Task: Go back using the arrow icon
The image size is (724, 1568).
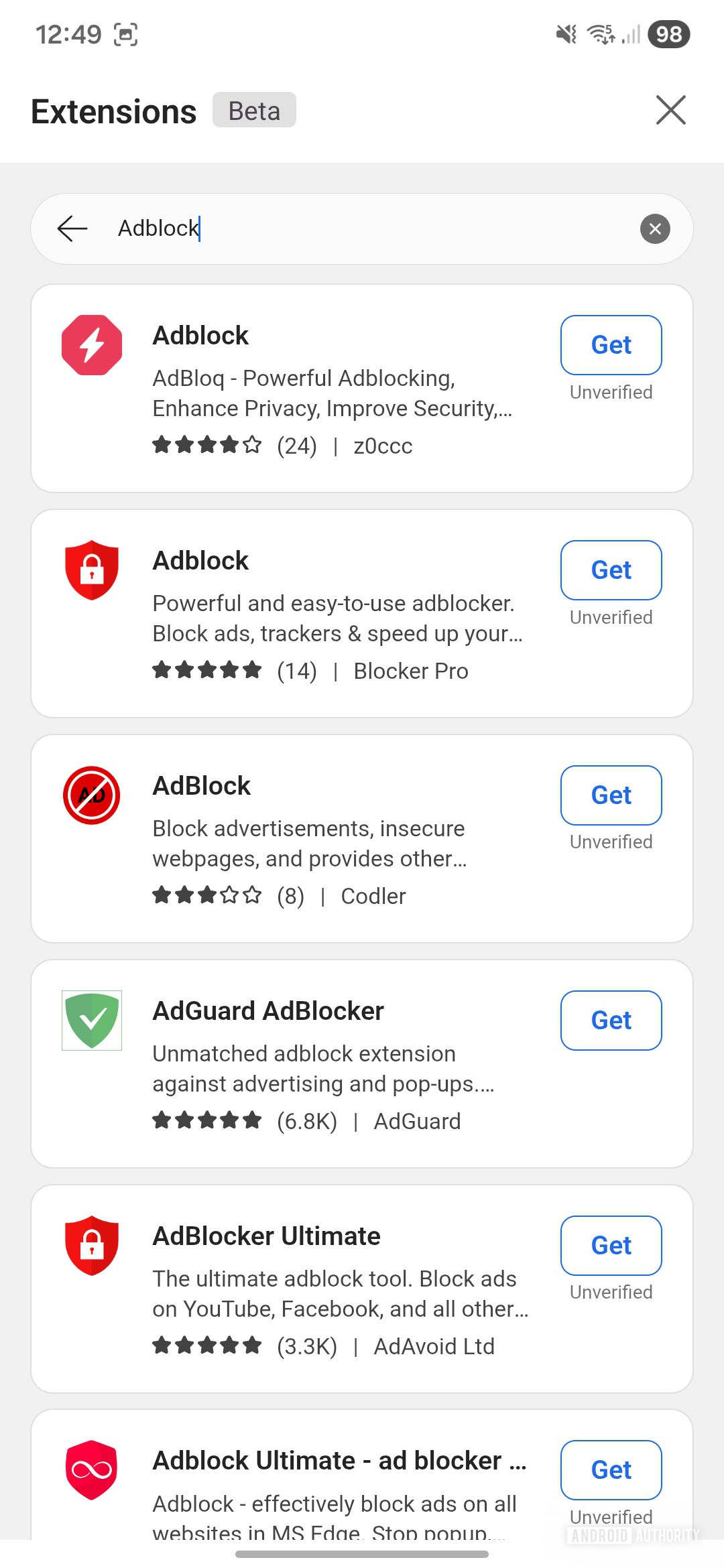Action: [73, 228]
